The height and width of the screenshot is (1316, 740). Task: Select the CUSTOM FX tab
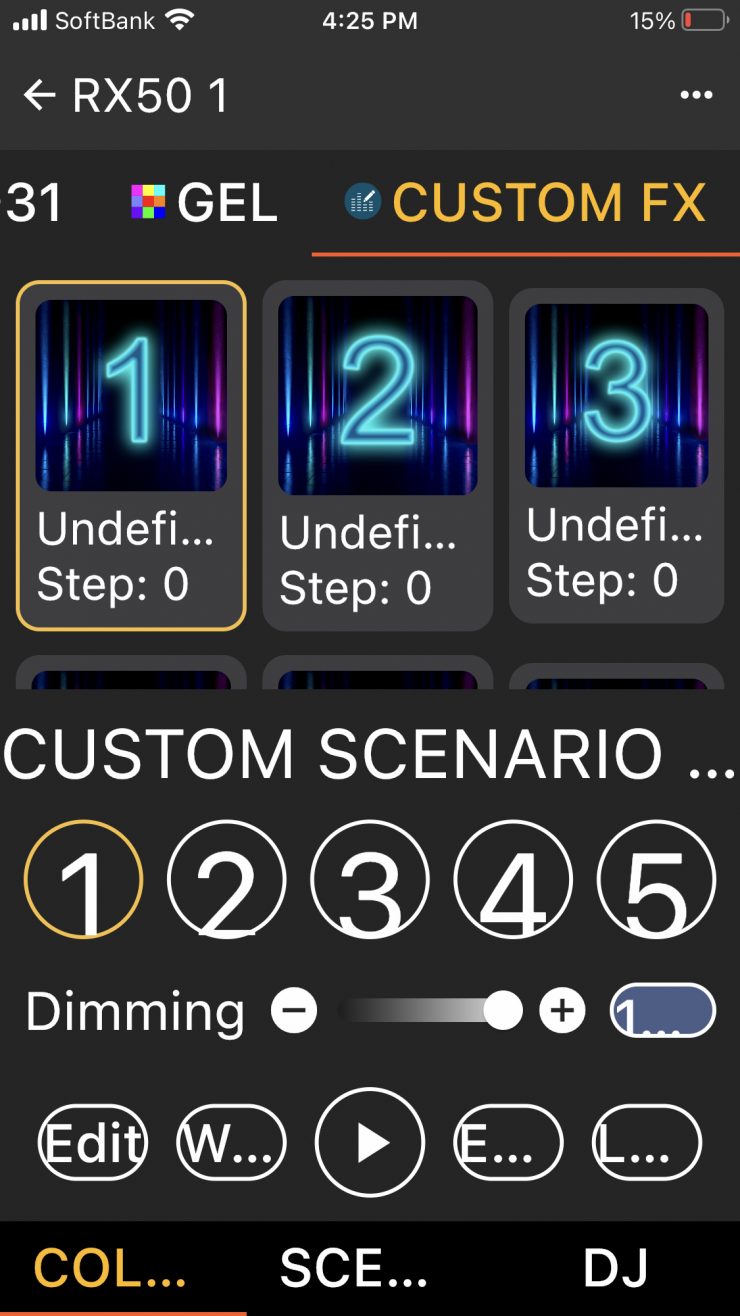(x=526, y=203)
